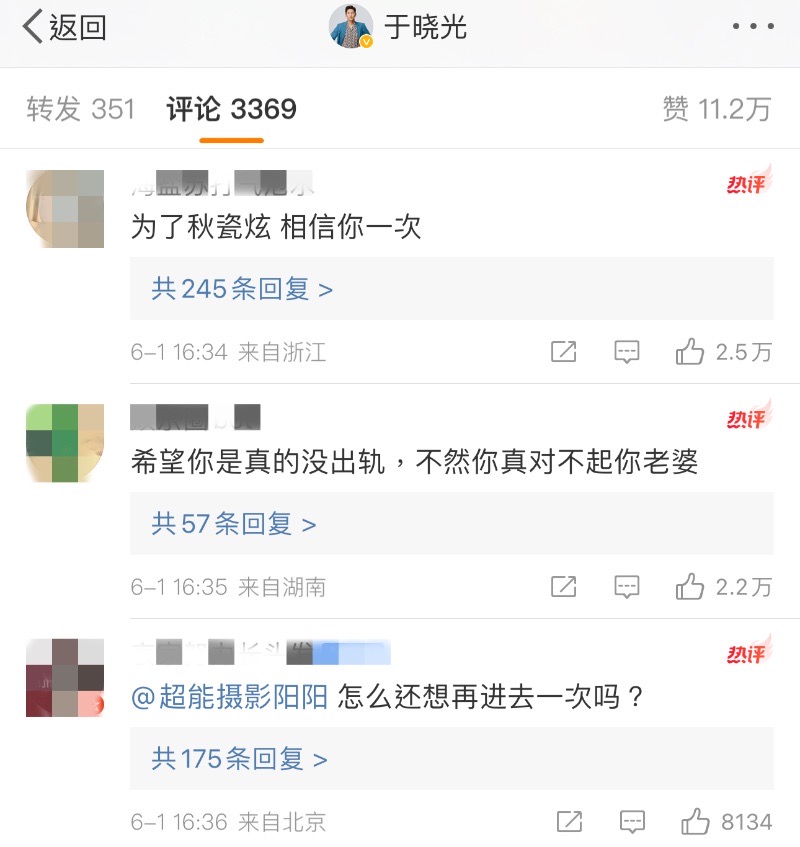Viewport: 800px width, 847px height.
Task: Like the comment from 北京 with 8134 likes
Action: click(x=695, y=822)
